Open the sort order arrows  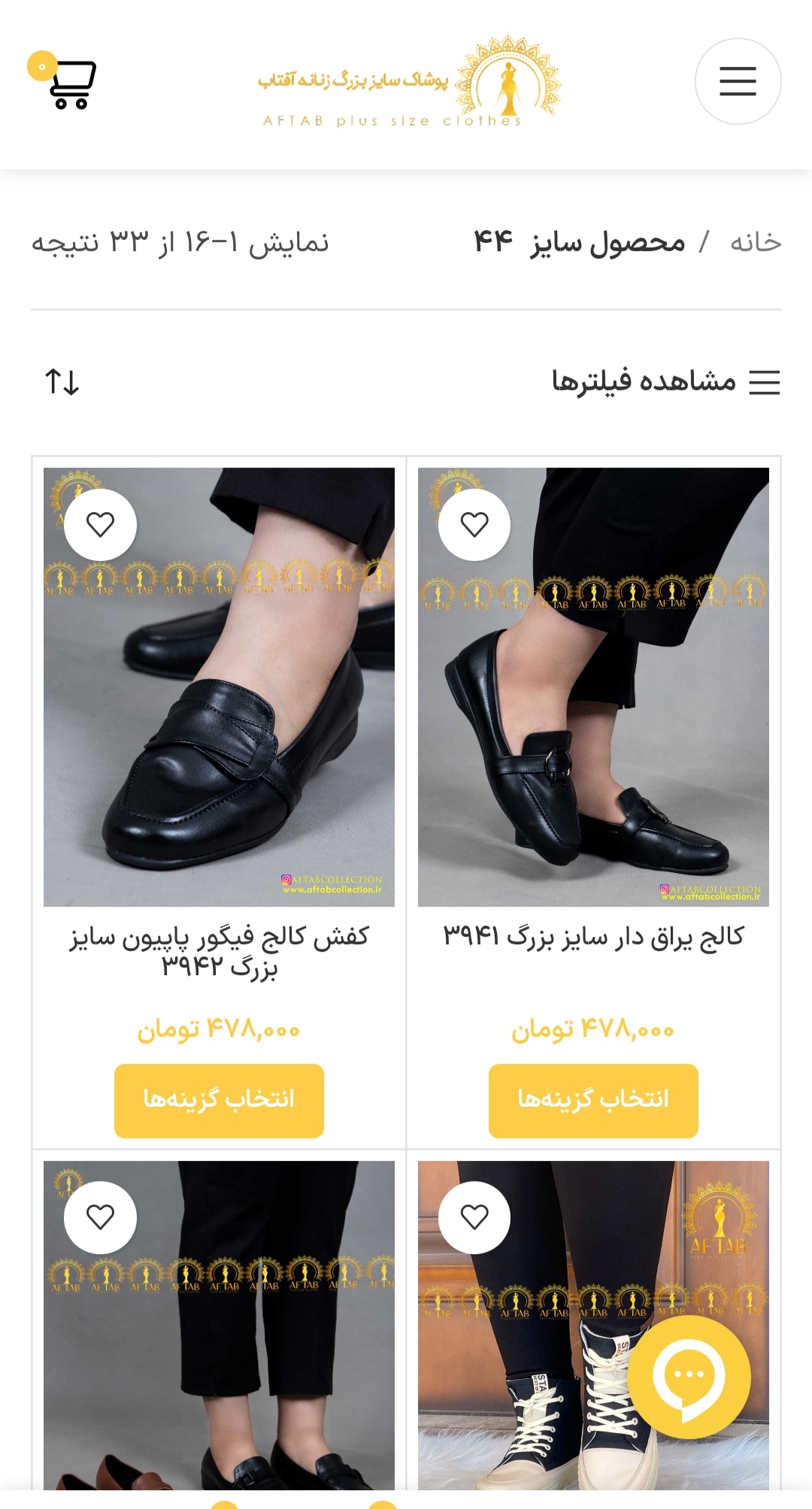point(62,382)
